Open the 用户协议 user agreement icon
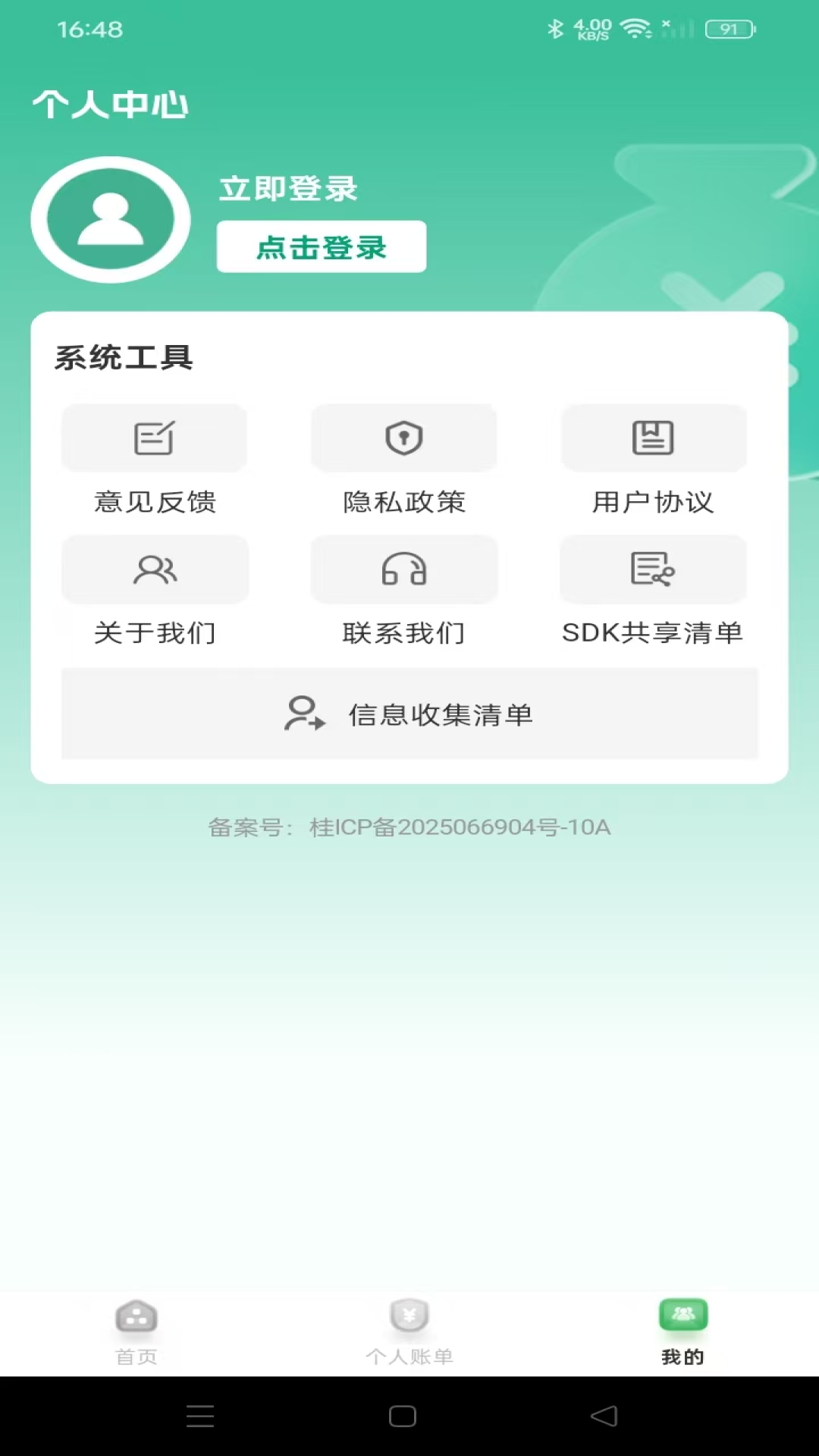This screenshot has width=819, height=1456. [x=654, y=438]
